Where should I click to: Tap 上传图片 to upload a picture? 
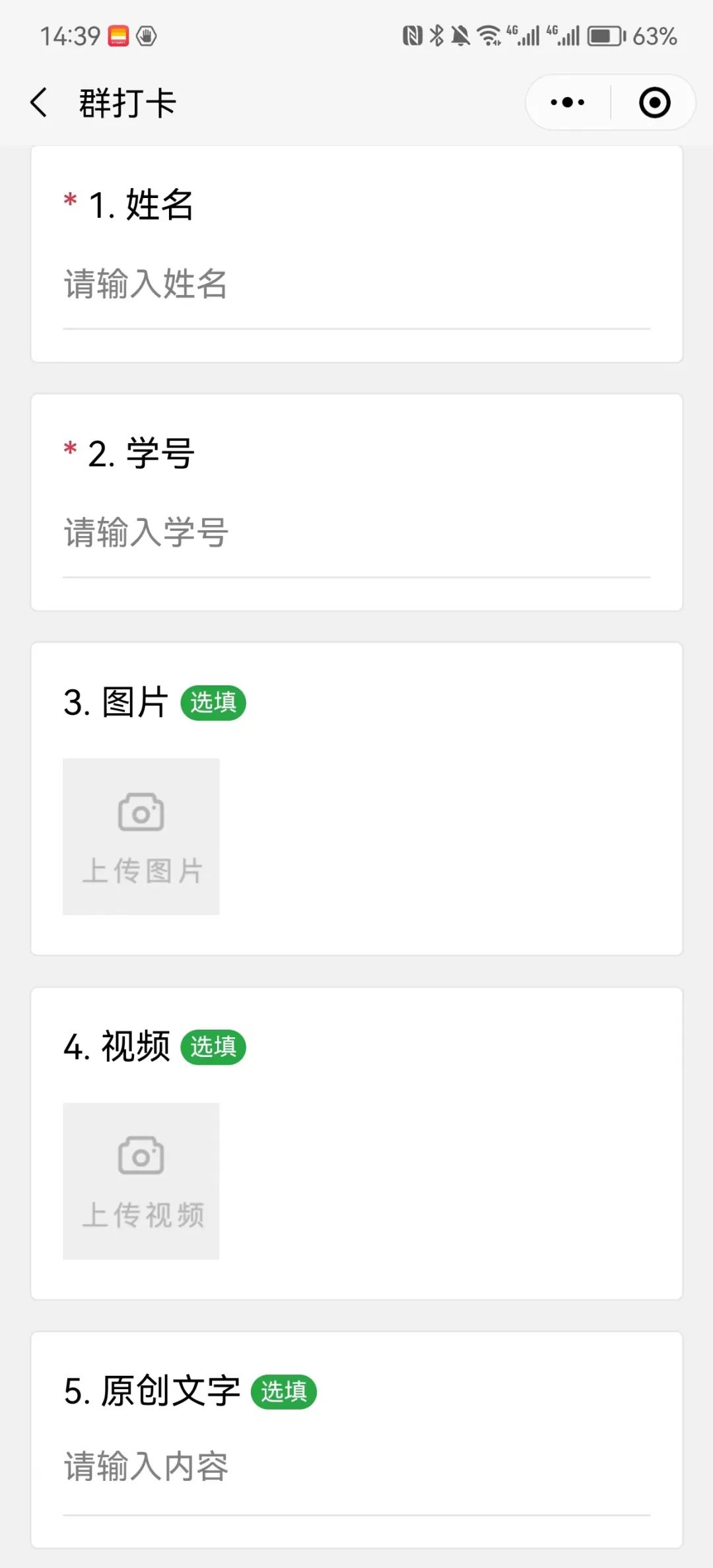coord(141,836)
